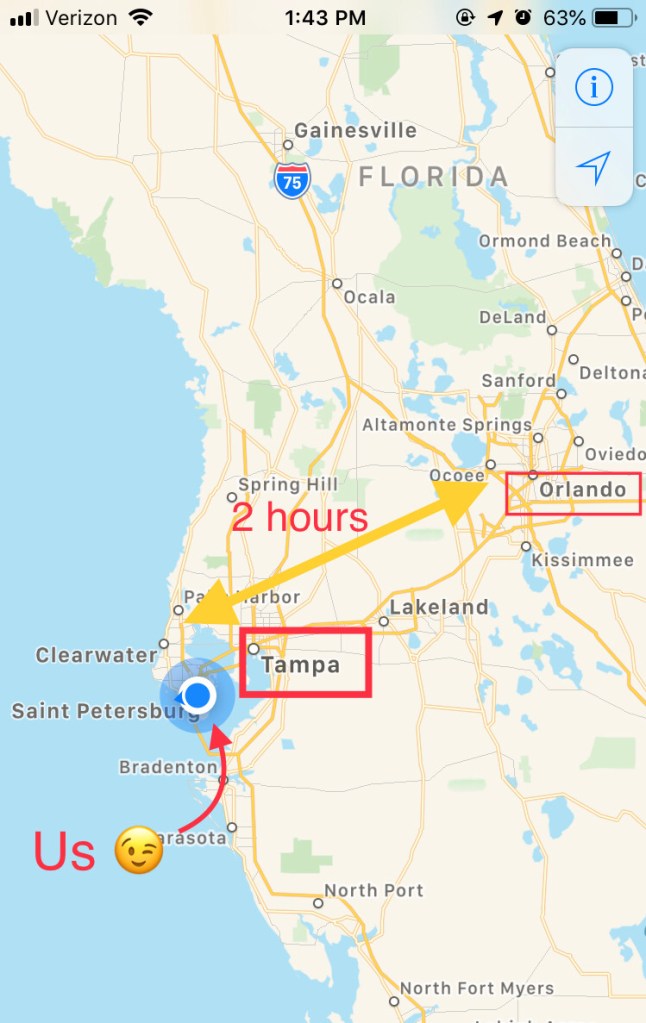The width and height of the screenshot is (646, 1023).
Task: Open the map settings info button
Action: coord(594,88)
